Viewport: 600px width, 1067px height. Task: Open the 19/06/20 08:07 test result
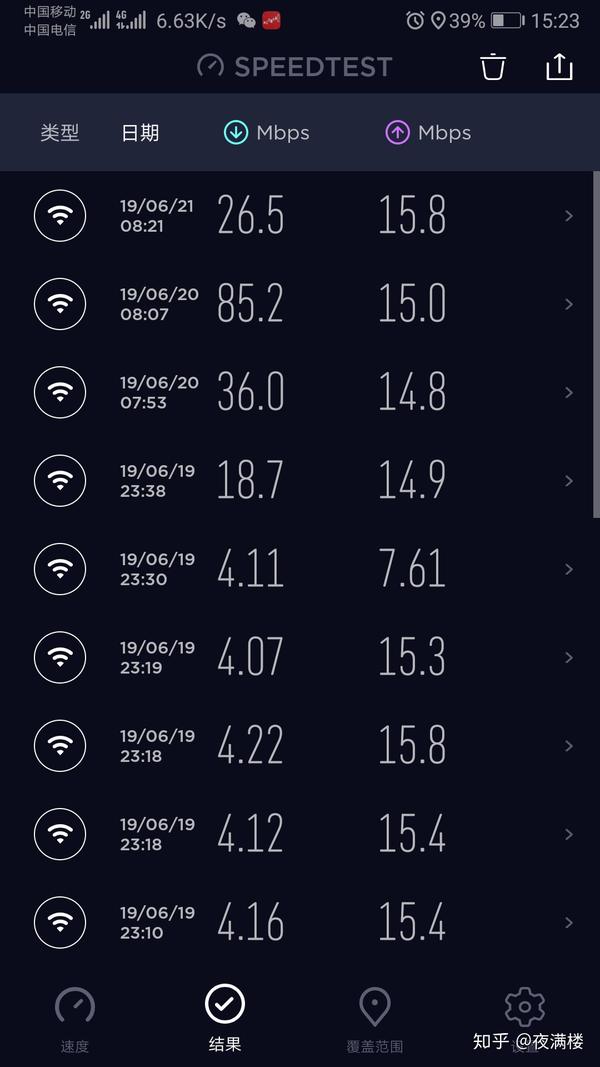coord(300,304)
